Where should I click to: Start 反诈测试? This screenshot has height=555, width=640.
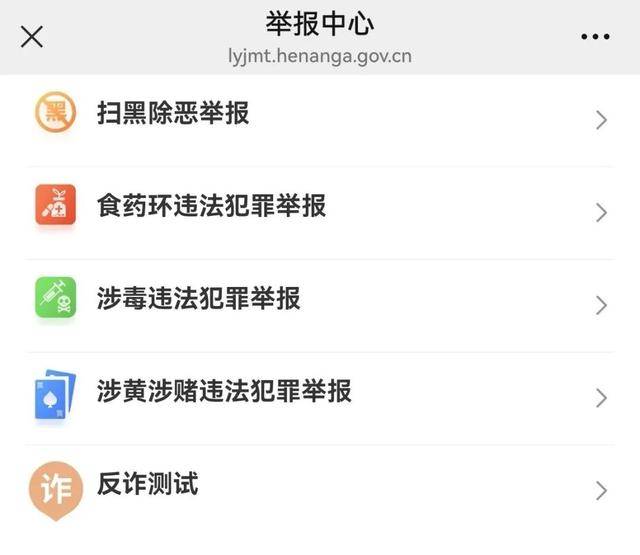pos(147,485)
